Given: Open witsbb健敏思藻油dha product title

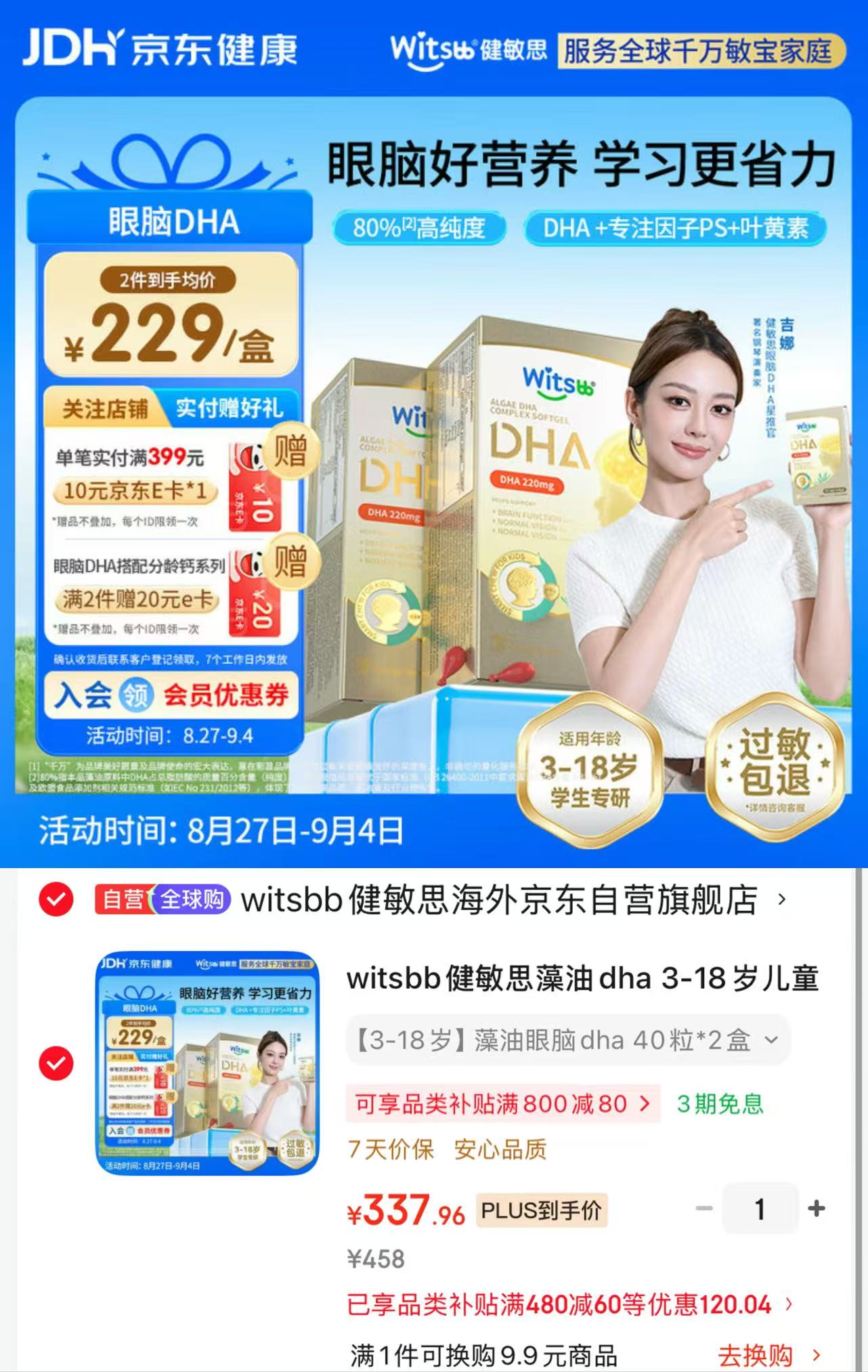Looking at the screenshot, I should pyautogui.click(x=583, y=979).
